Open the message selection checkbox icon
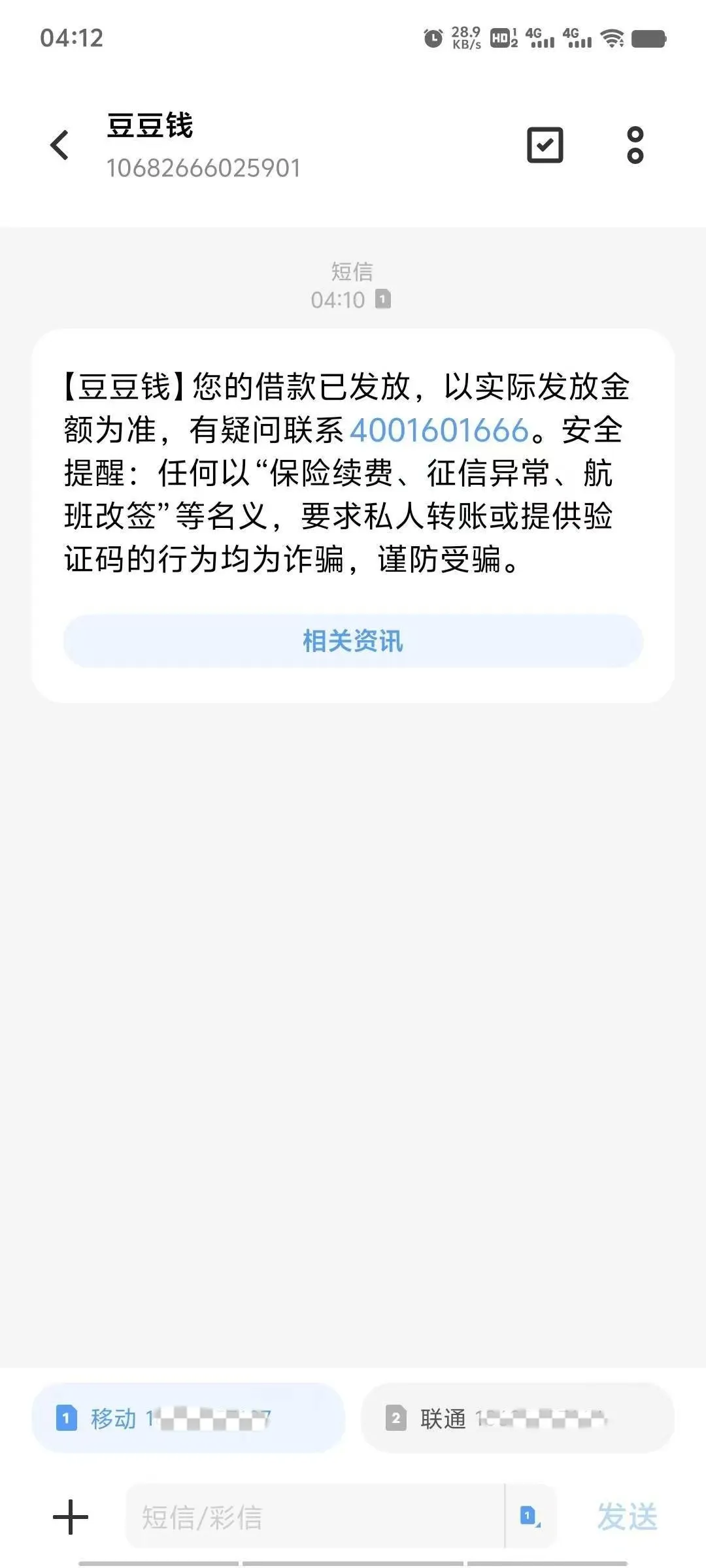The height and width of the screenshot is (1568, 706). [x=545, y=145]
